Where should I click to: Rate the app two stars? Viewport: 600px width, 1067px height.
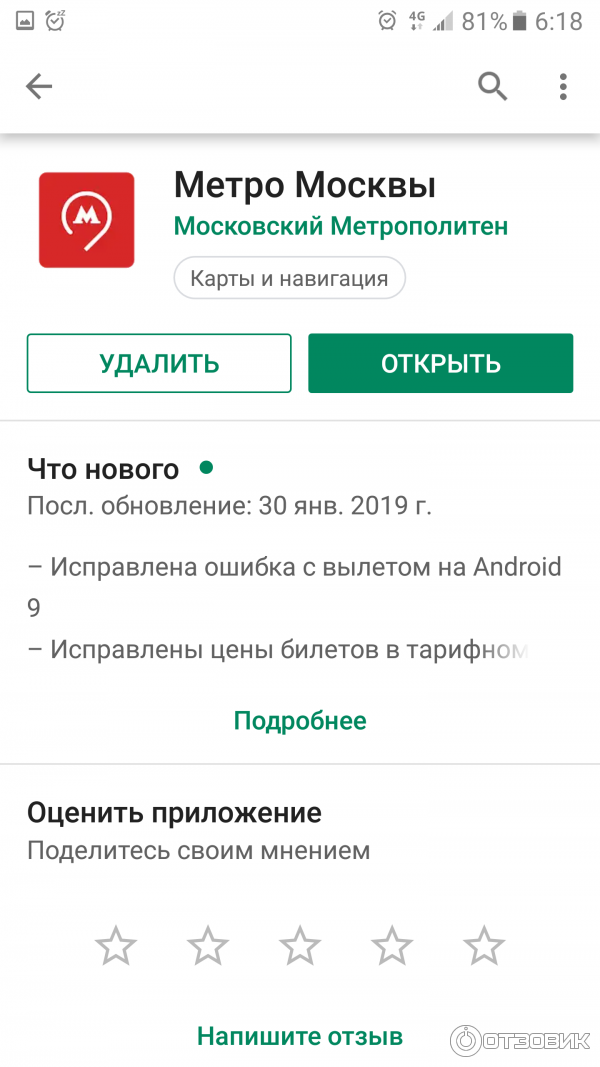[208, 945]
